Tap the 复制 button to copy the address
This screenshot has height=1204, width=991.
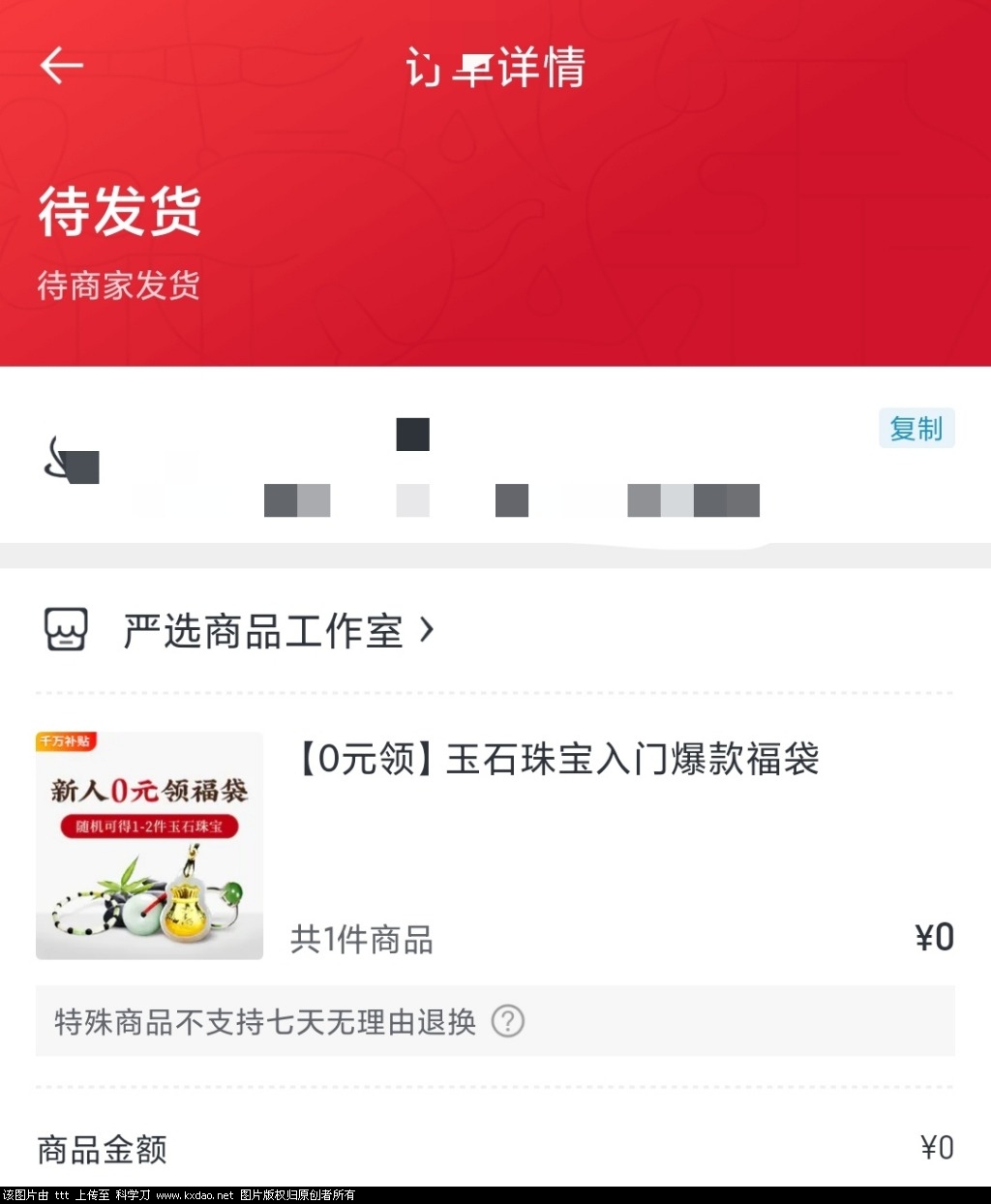(916, 428)
